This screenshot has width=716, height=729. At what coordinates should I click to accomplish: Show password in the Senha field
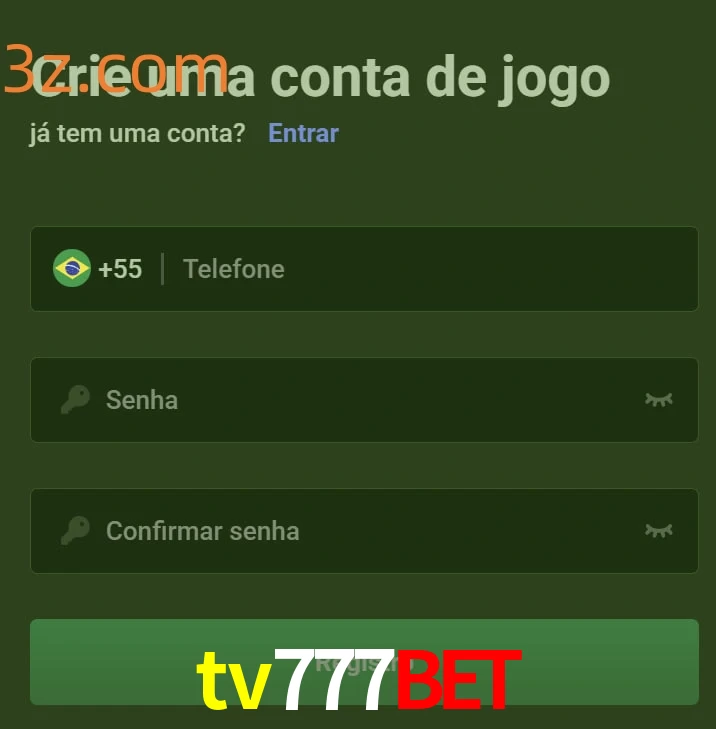pyautogui.click(x=658, y=400)
